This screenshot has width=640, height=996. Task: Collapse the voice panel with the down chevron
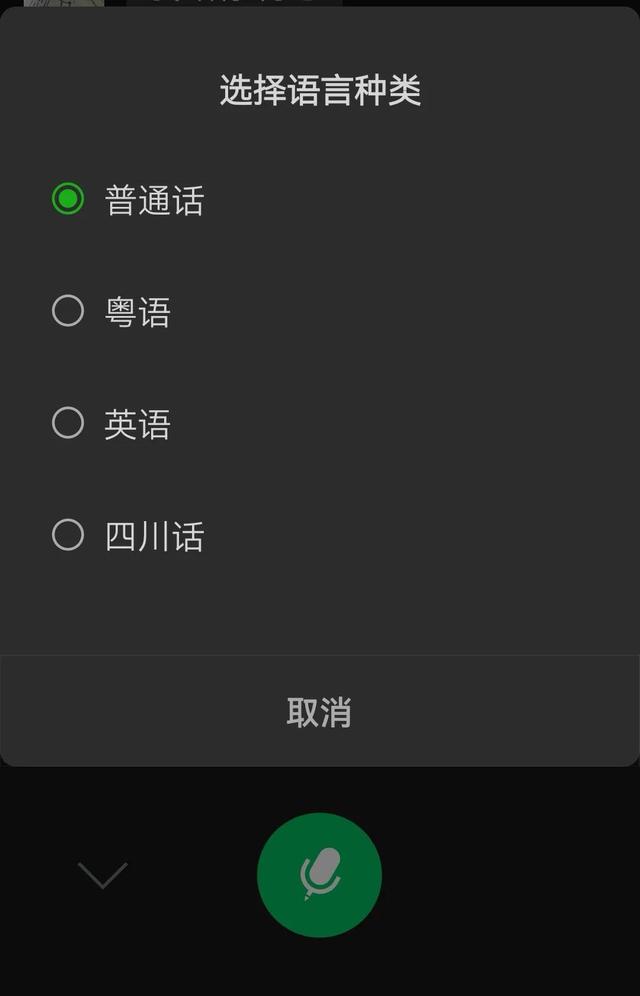pos(103,875)
